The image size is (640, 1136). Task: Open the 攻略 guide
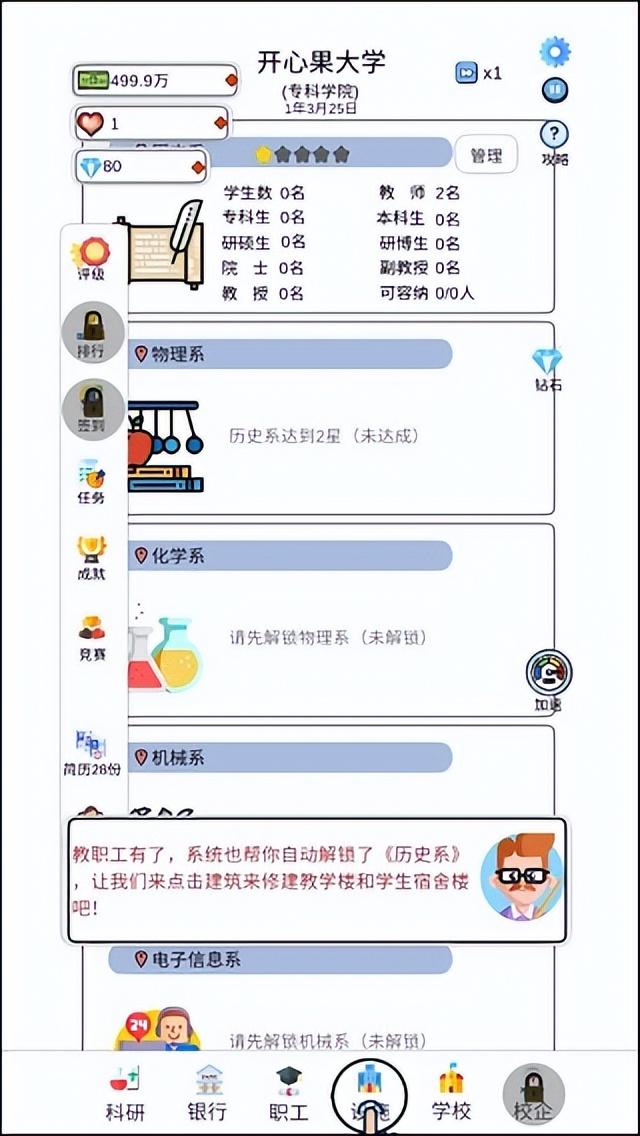pyautogui.click(x=554, y=141)
